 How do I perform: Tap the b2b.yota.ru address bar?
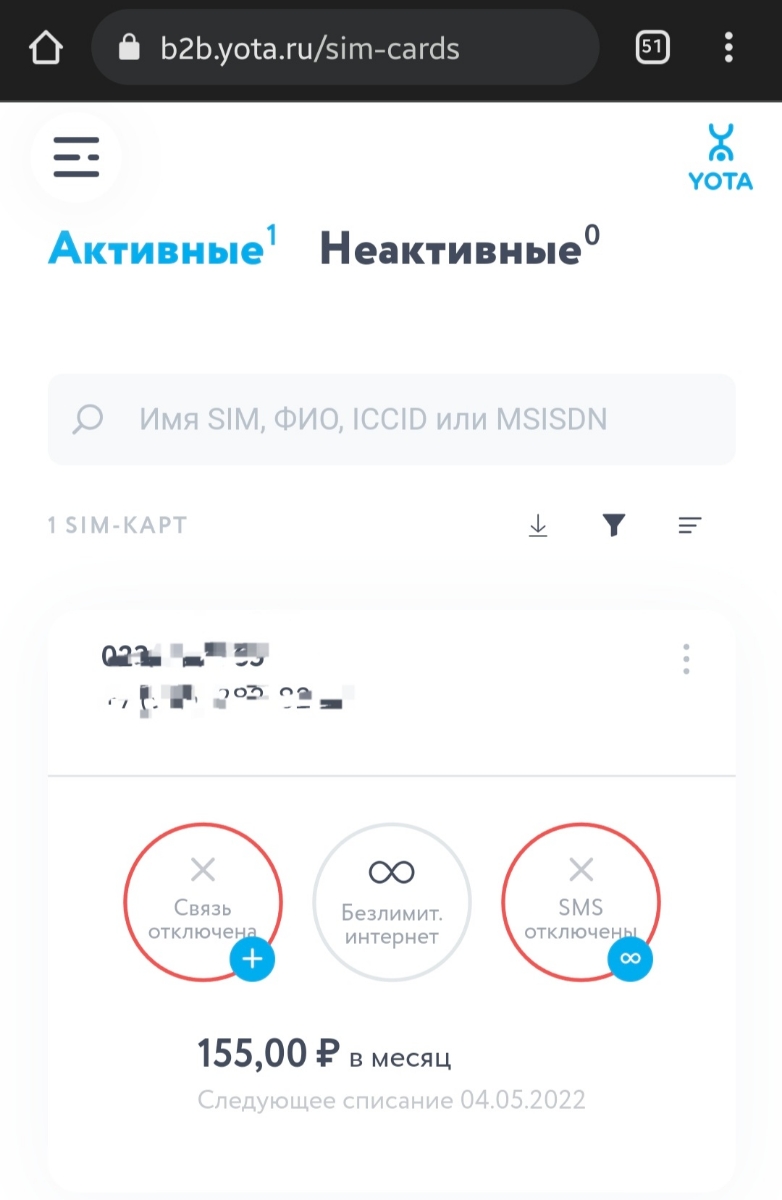tap(345, 47)
